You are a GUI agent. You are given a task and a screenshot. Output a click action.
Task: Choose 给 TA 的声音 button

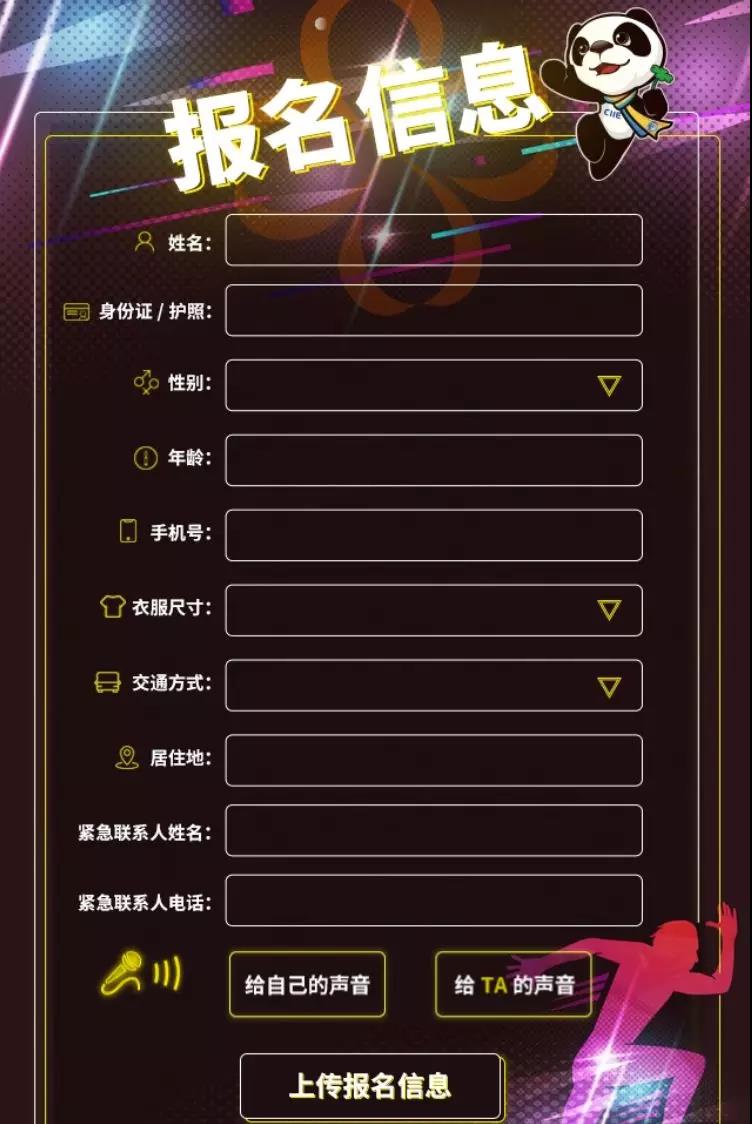tap(513, 984)
